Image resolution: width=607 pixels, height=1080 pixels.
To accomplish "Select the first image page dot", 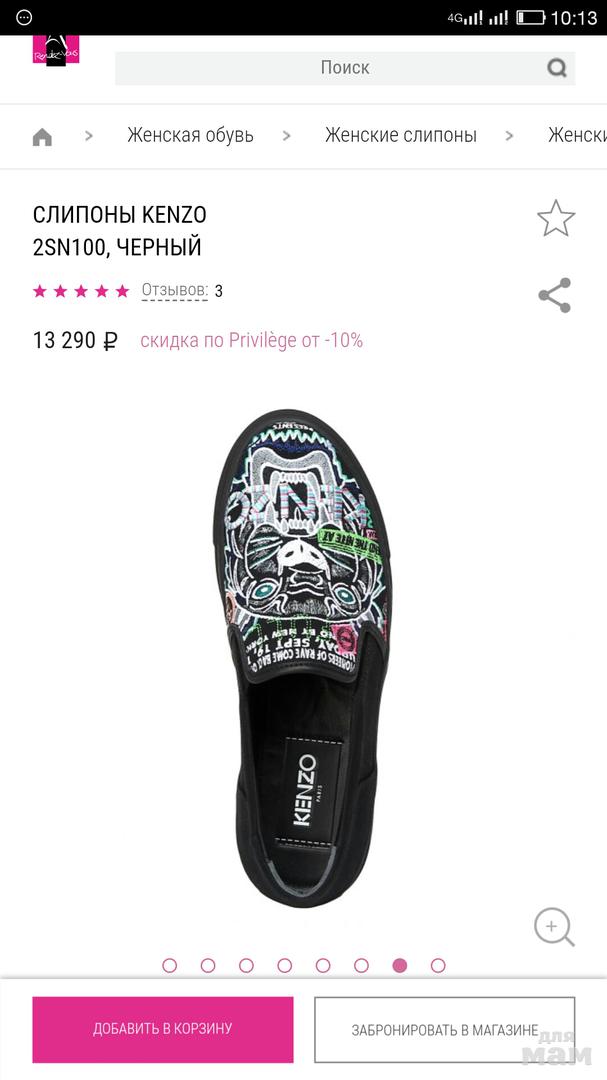I will 170,965.
